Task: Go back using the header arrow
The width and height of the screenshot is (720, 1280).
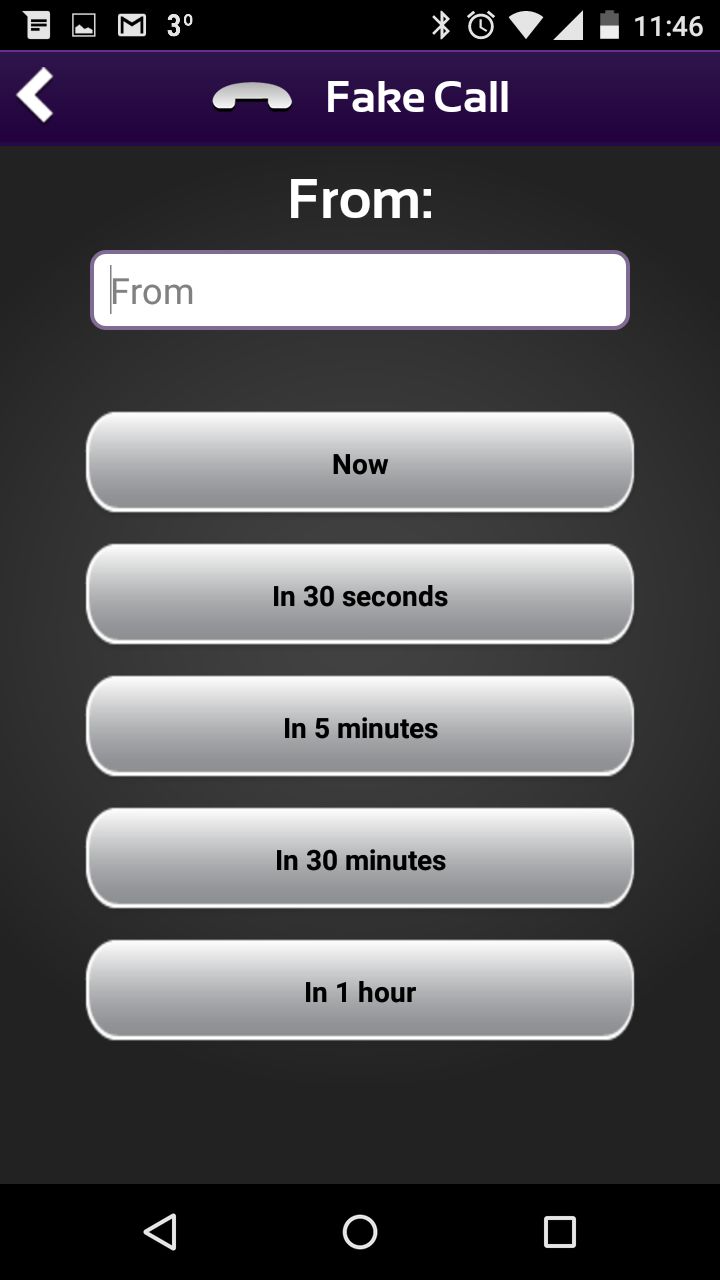Action: tap(35, 97)
